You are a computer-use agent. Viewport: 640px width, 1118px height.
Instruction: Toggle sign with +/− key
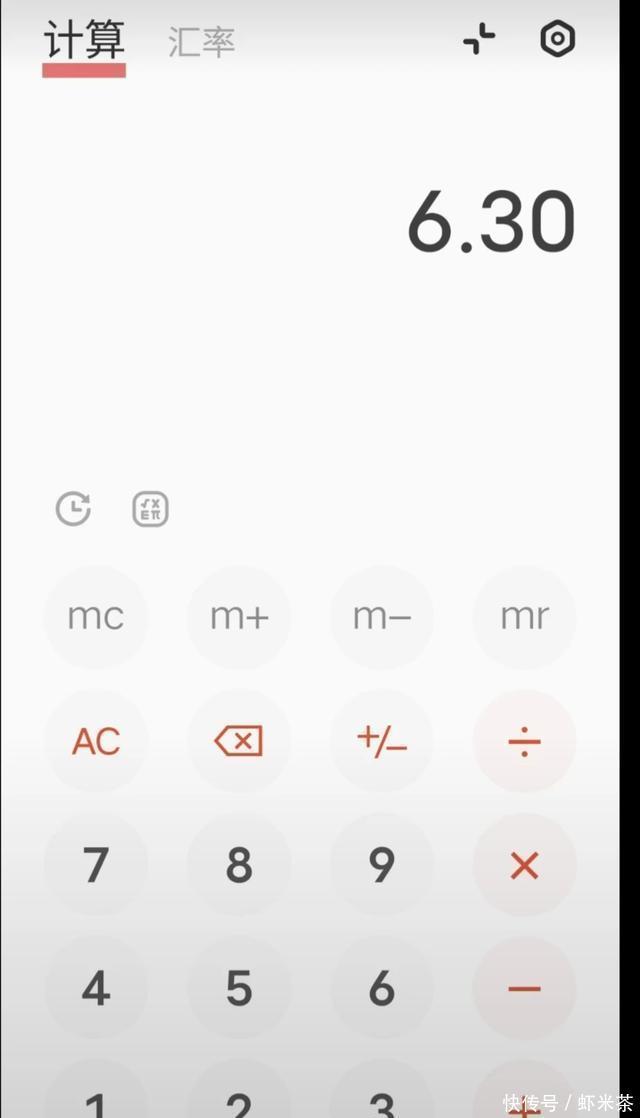pos(382,741)
